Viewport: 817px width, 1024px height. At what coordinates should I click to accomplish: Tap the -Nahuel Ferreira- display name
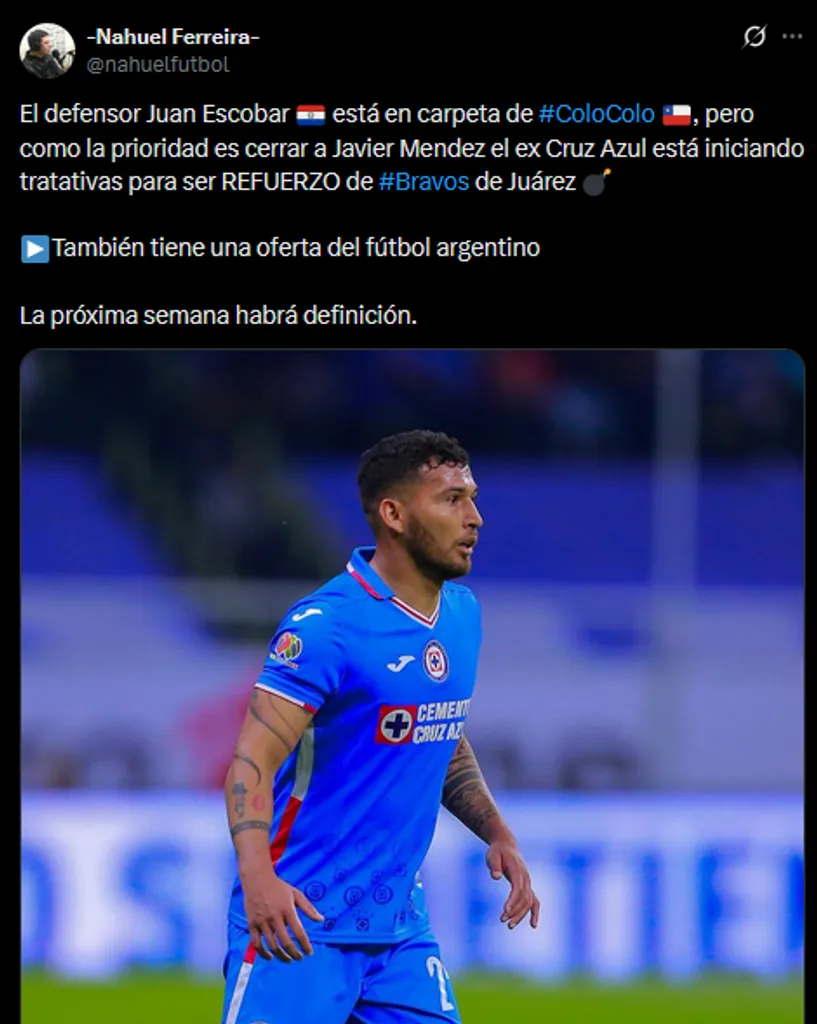click(173, 38)
